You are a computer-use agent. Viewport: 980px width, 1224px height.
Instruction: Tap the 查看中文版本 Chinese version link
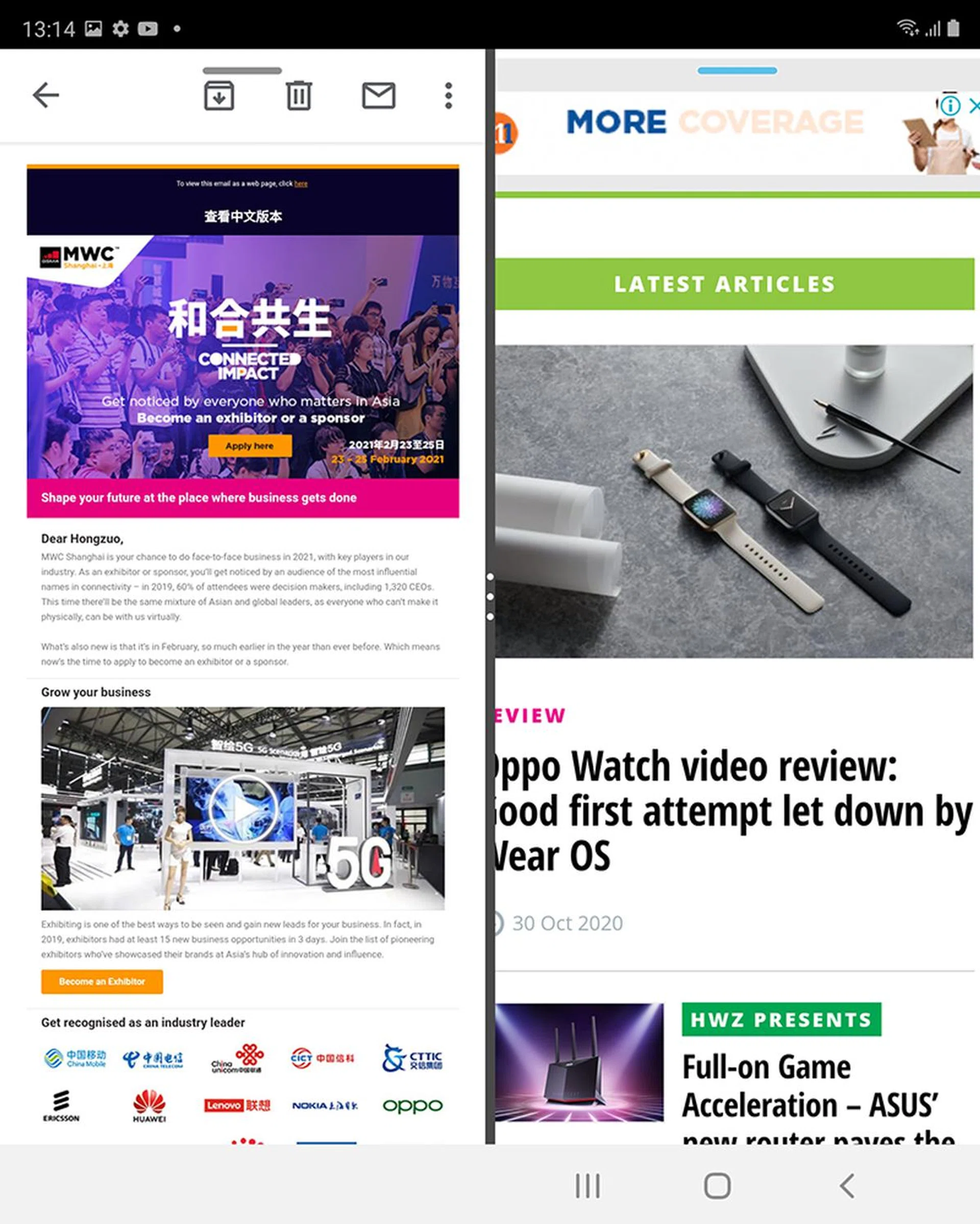(243, 217)
